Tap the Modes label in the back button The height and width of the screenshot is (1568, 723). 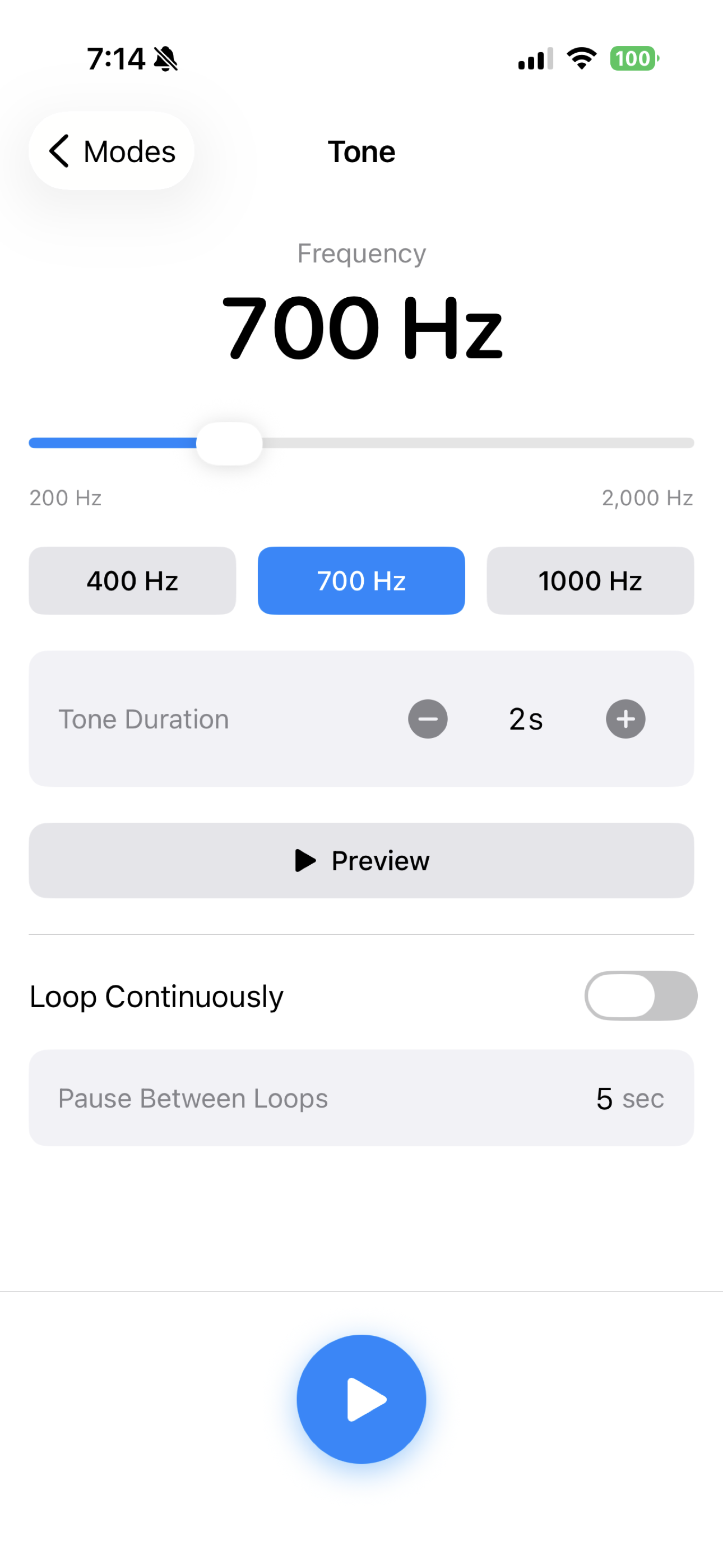pos(128,151)
